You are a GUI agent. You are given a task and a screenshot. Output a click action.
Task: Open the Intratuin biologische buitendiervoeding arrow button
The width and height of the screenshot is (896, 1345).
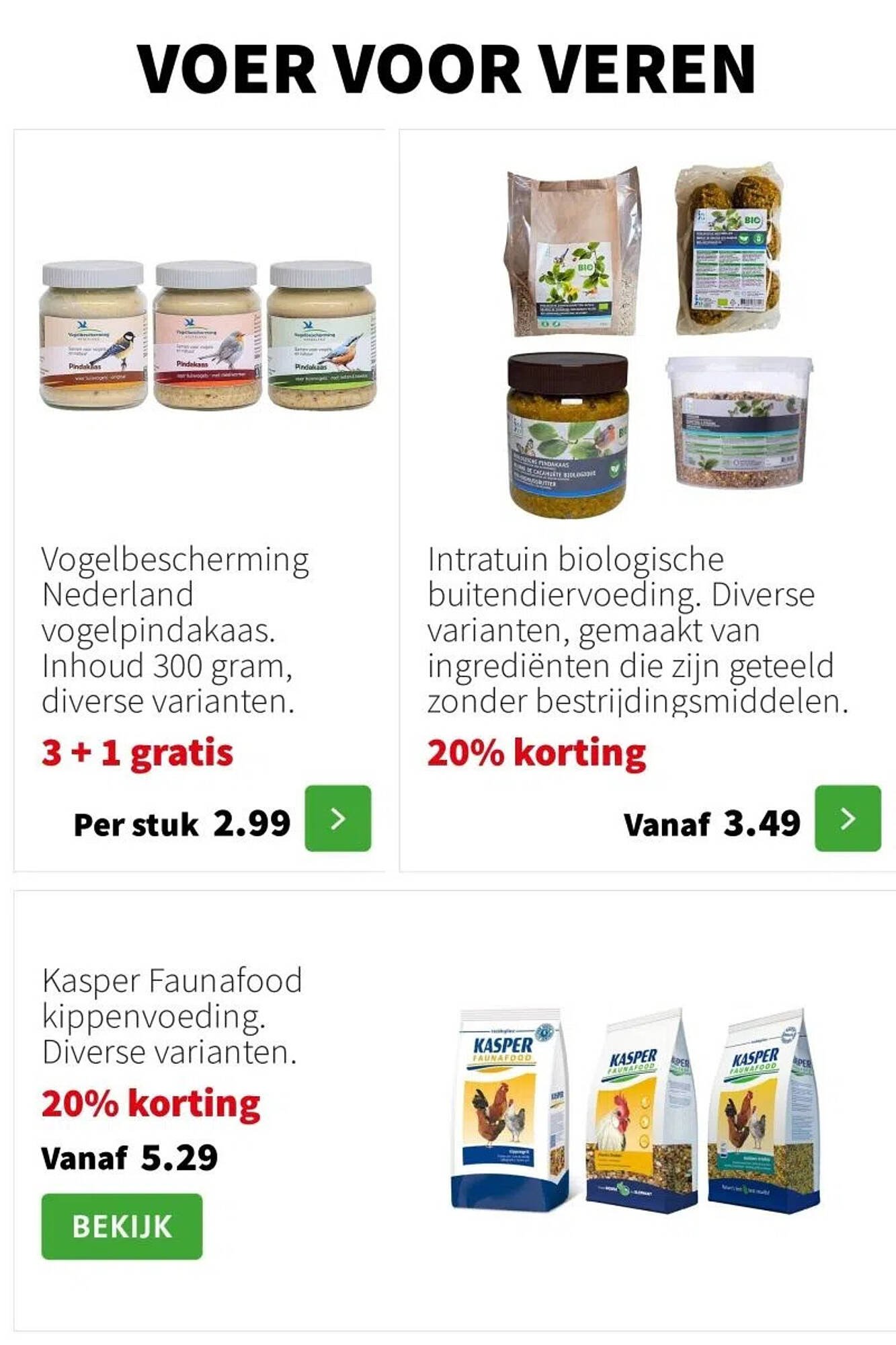click(847, 818)
